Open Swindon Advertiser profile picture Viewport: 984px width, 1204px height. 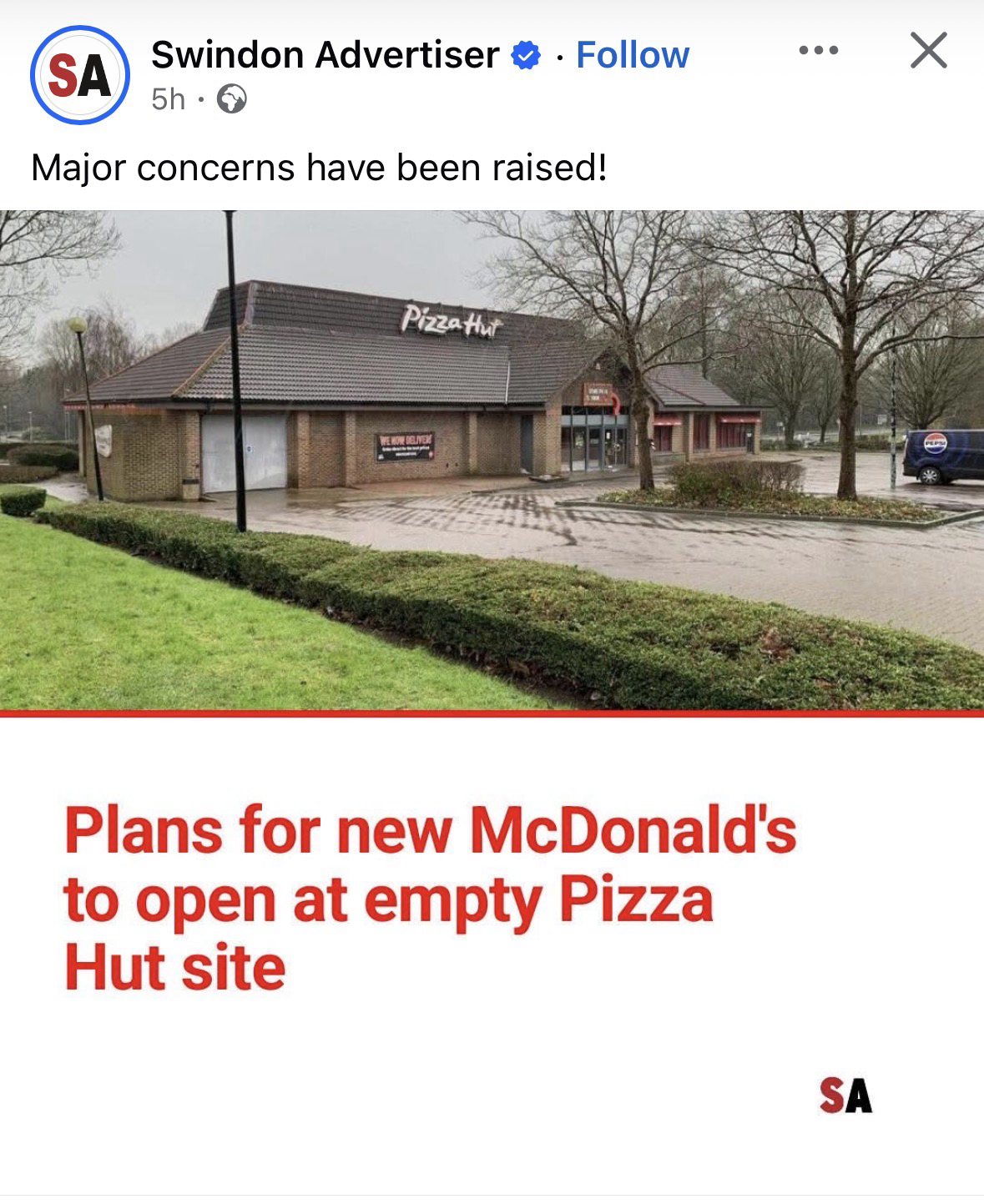[79, 75]
